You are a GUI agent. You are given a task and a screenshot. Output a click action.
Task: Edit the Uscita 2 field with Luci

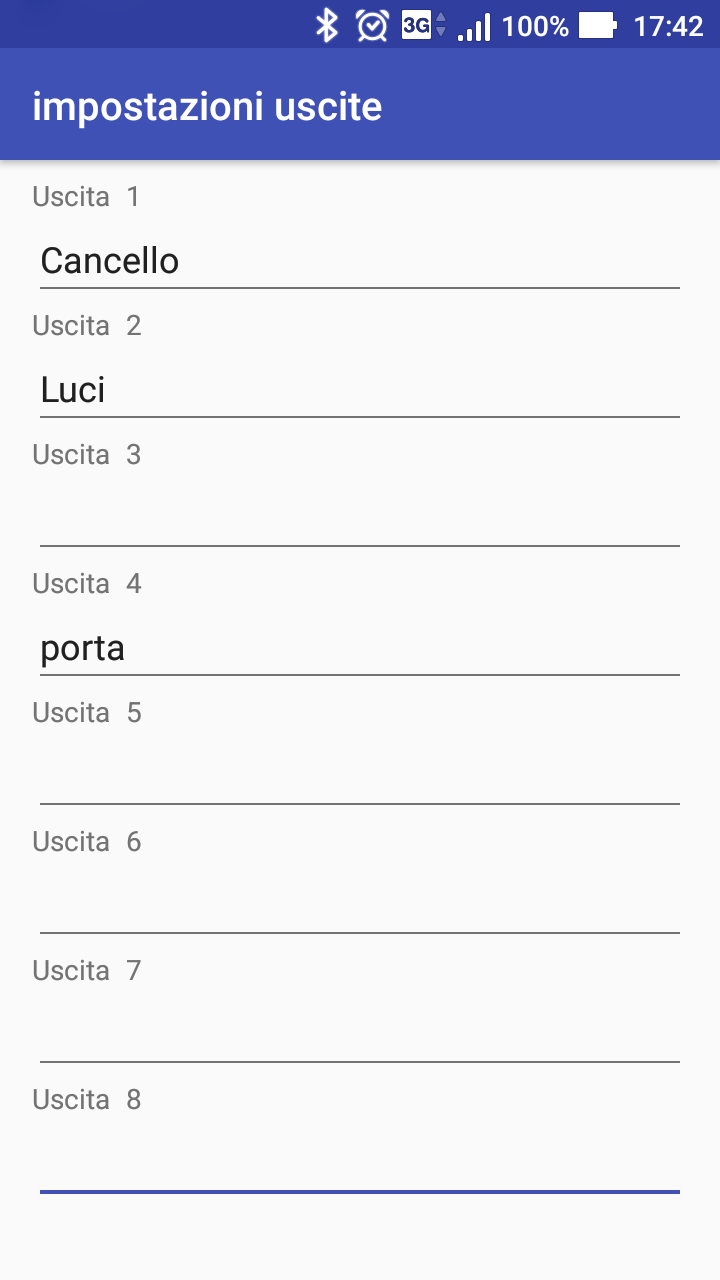(x=360, y=390)
